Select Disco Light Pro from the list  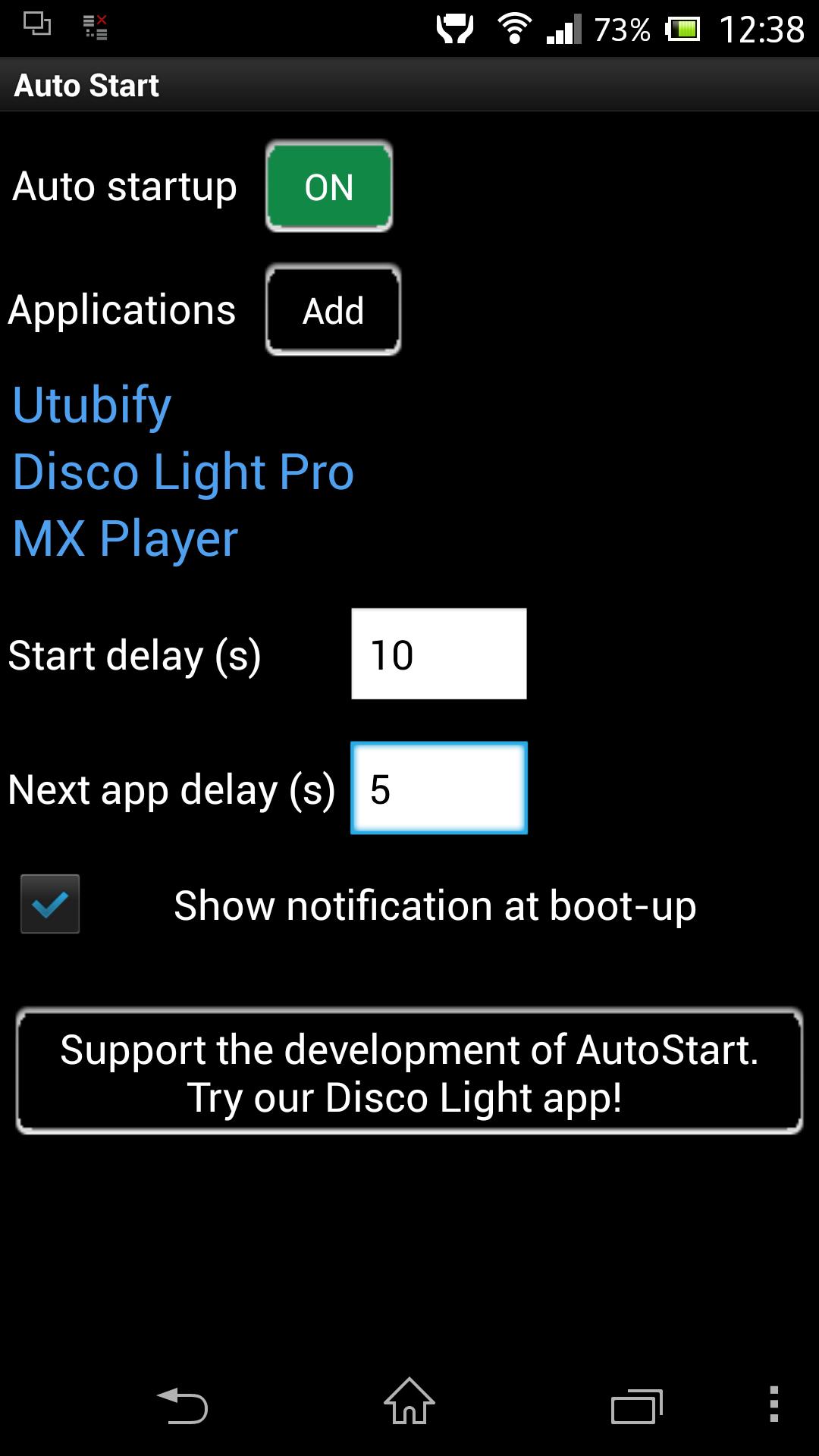pos(184,472)
